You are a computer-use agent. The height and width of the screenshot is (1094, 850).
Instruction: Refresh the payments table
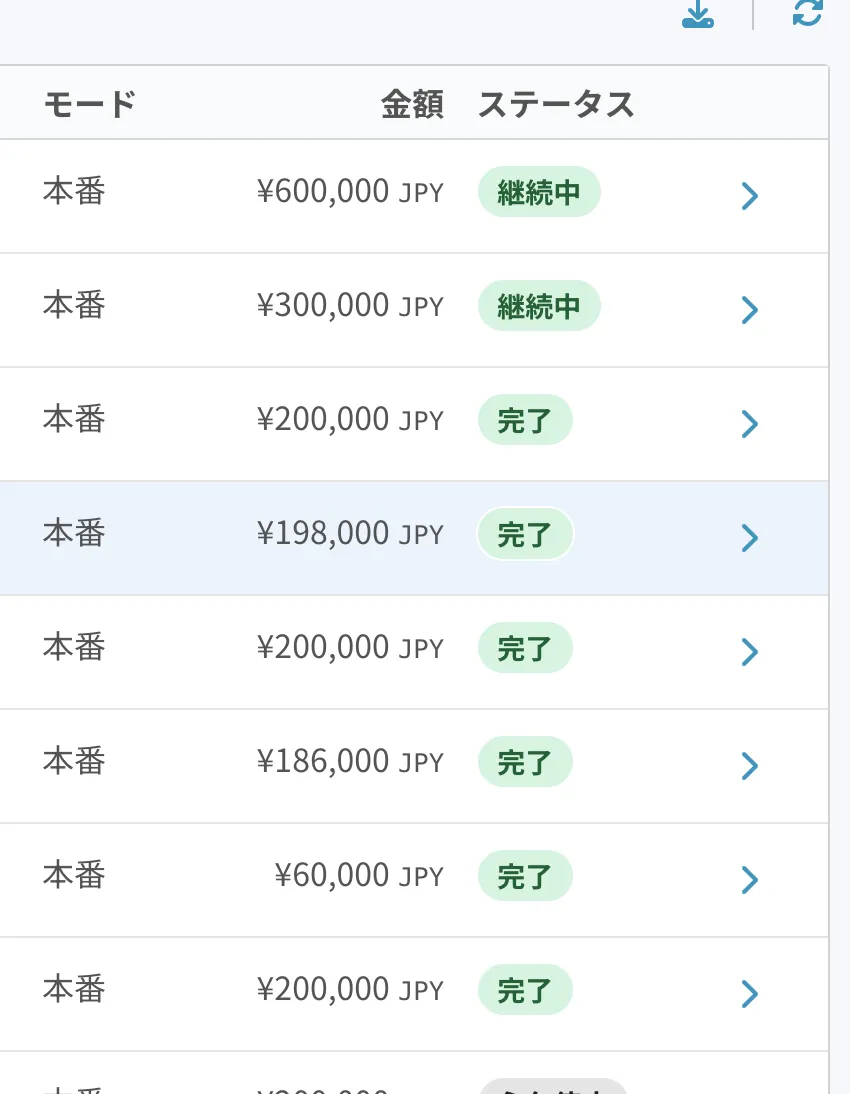(807, 13)
